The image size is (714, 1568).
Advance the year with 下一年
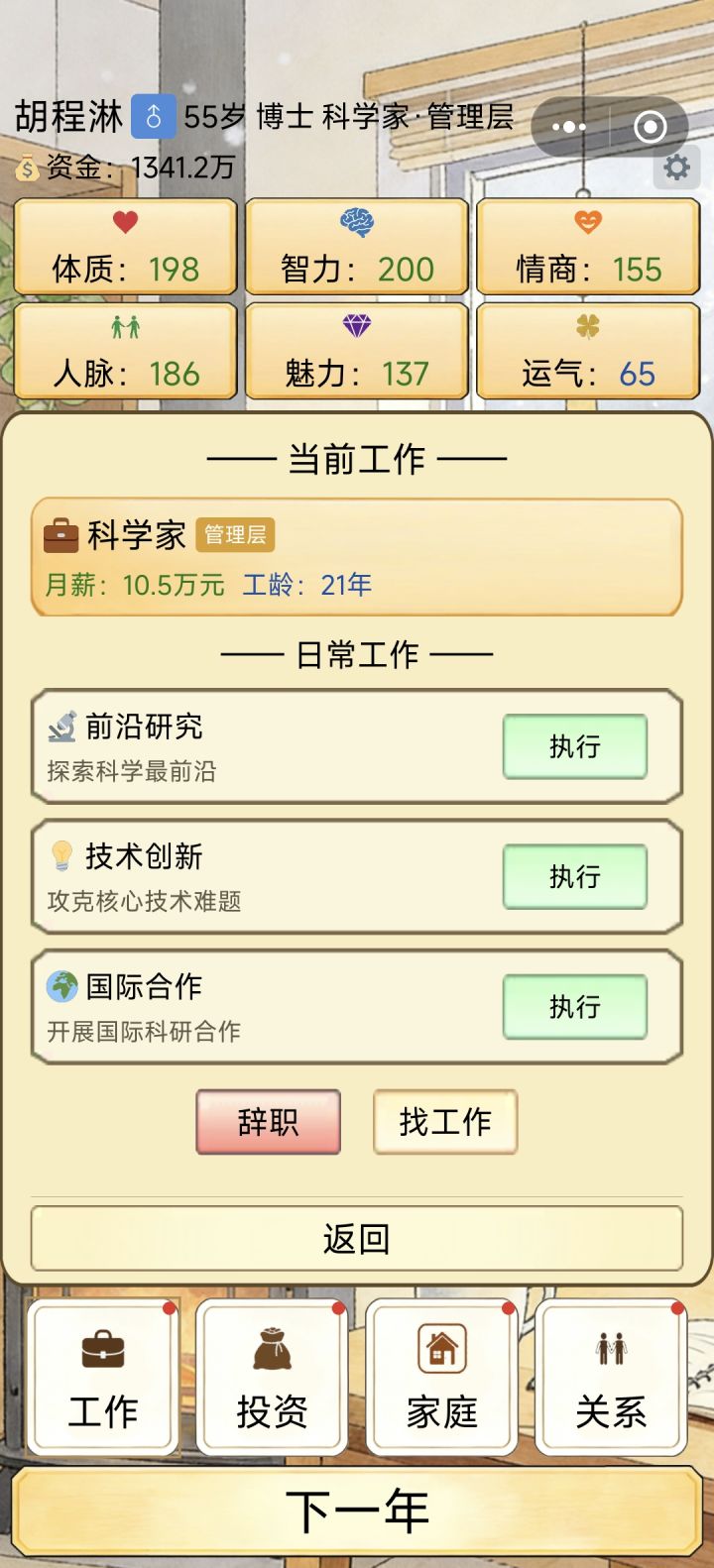click(357, 1510)
